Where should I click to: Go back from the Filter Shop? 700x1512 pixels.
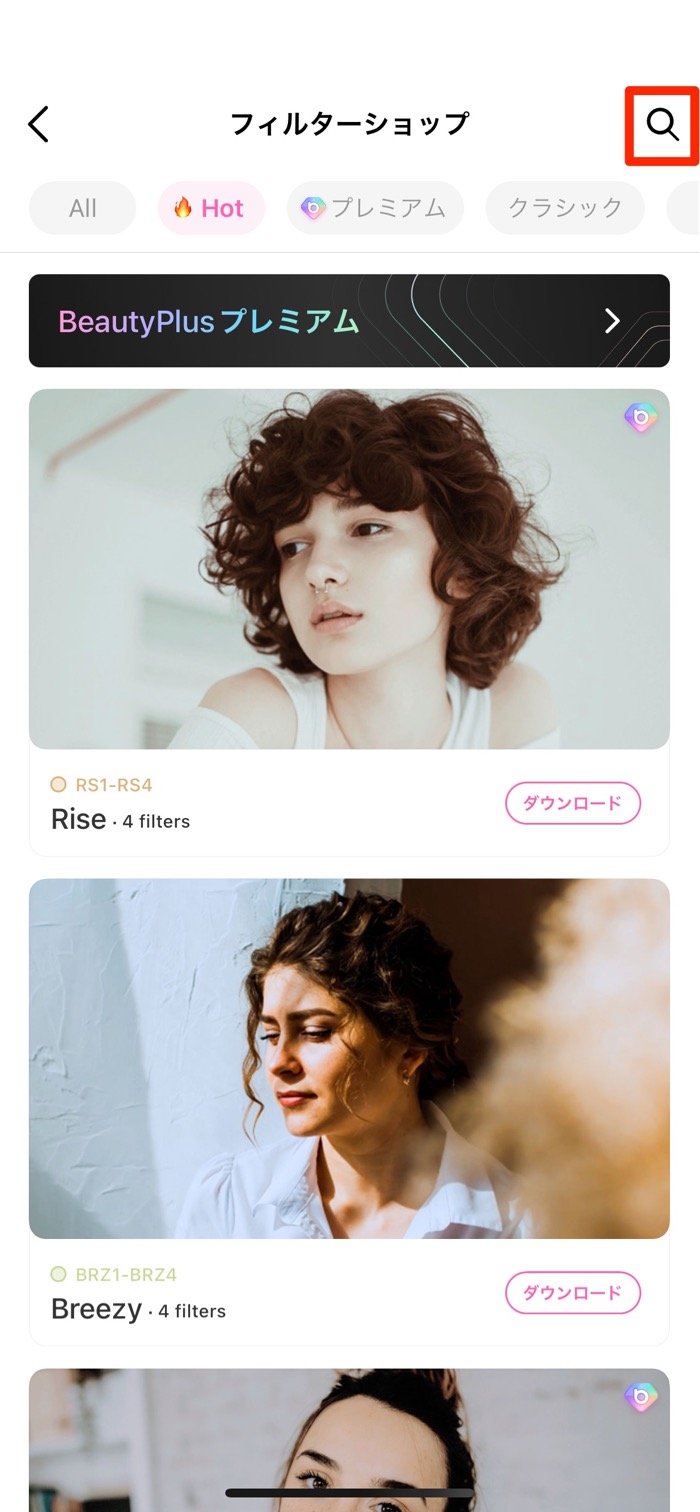pyautogui.click(x=39, y=125)
